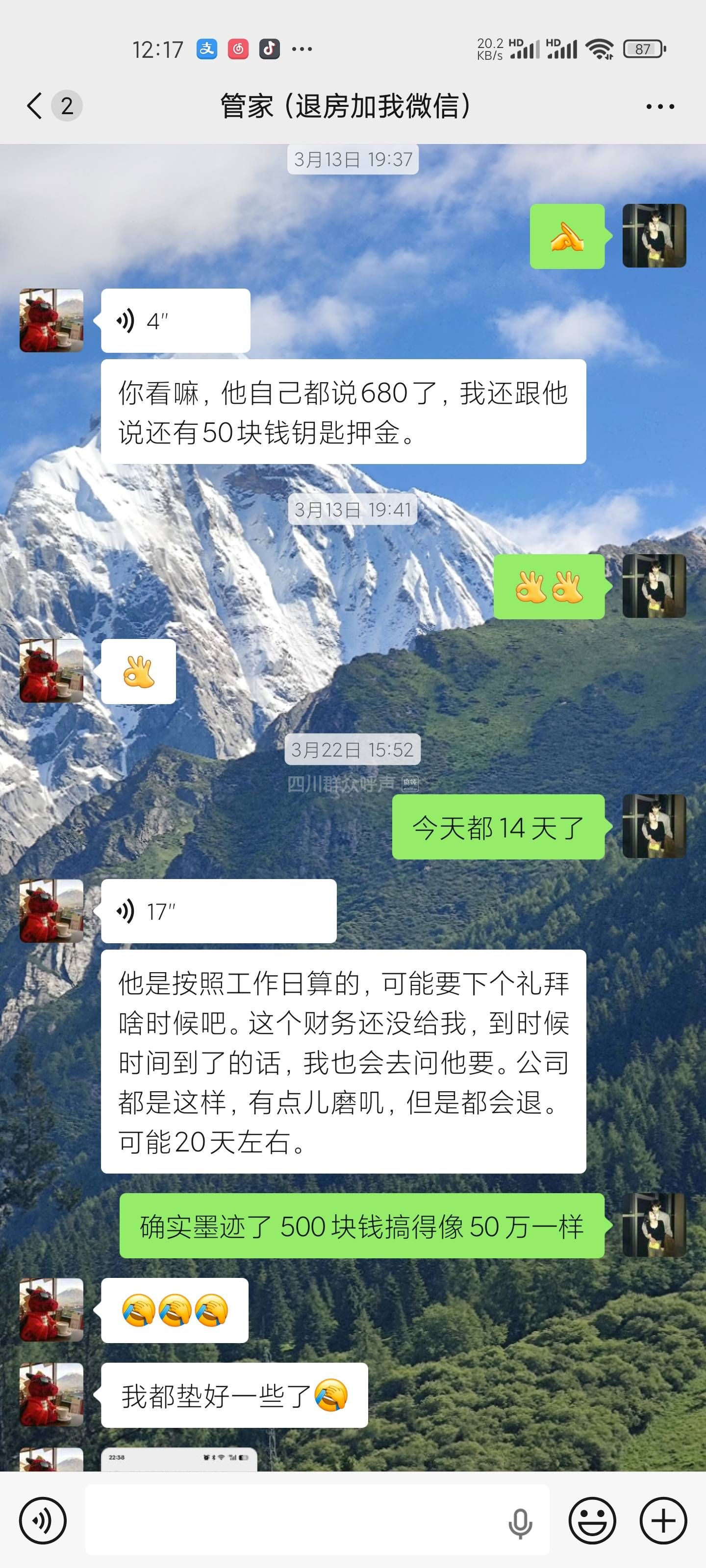Image resolution: width=706 pixels, height=1568 pixels.
Task: Focus the message text field
Action: pyautogui.click(x=292, y=1520)
